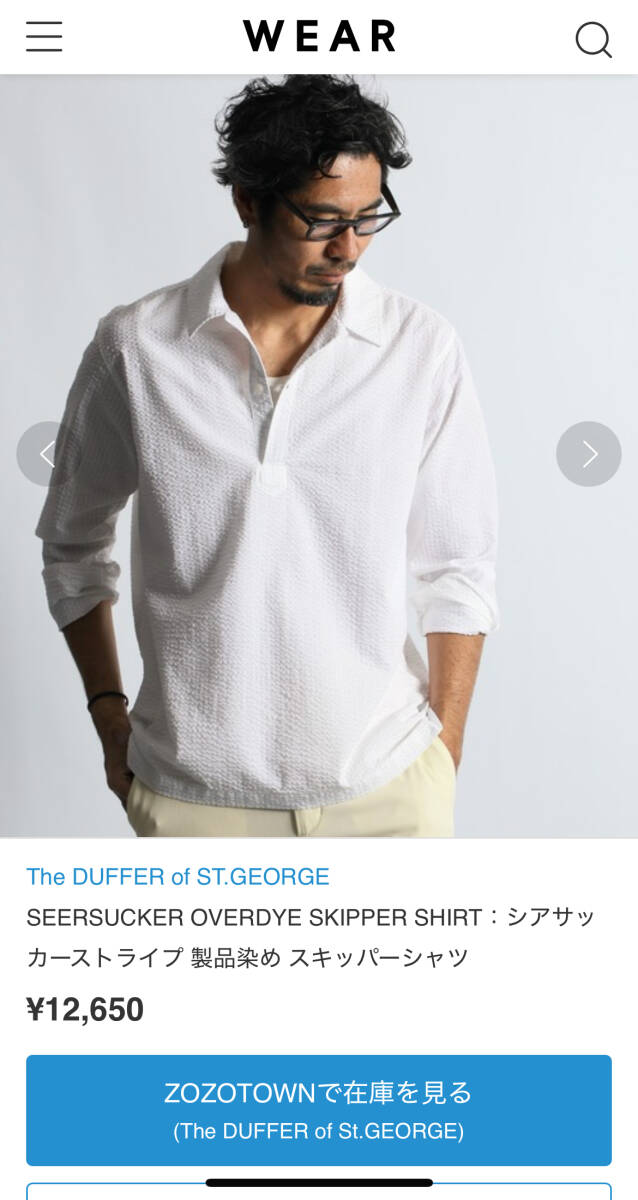Tap ZOZOTOWNで在庫を見る button
The height and width of the screenshot is (1200, 638).
coord(319,1110)
